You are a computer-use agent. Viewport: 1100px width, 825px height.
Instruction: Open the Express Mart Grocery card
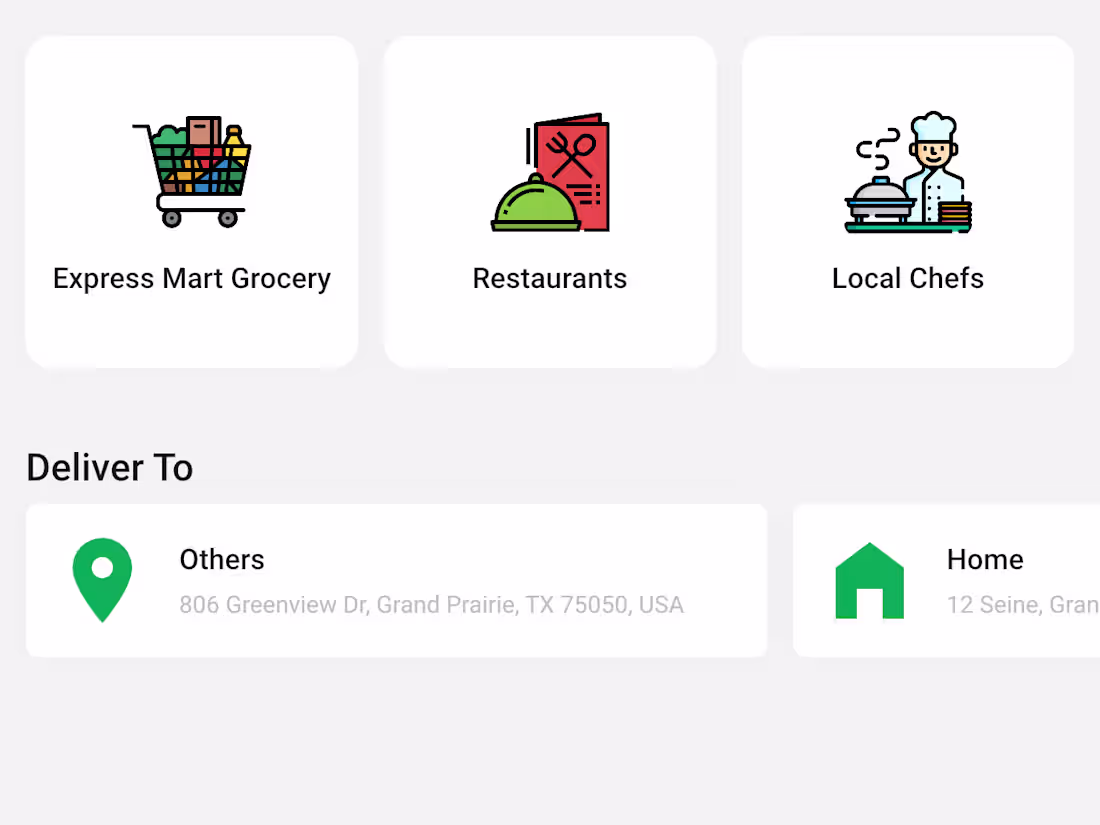pyautogui.click(x=191, y=202)
